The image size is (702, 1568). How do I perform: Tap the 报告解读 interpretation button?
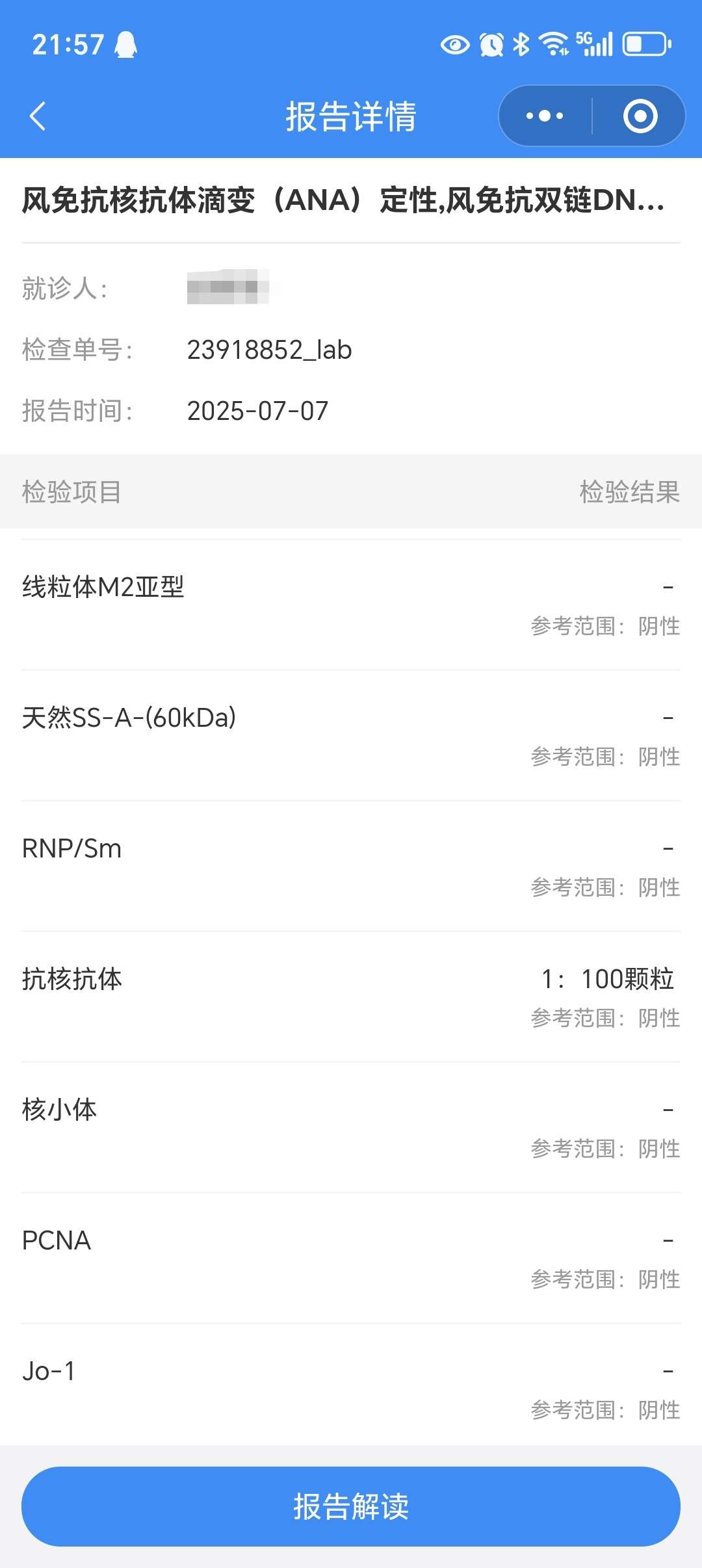[351, 1507]
